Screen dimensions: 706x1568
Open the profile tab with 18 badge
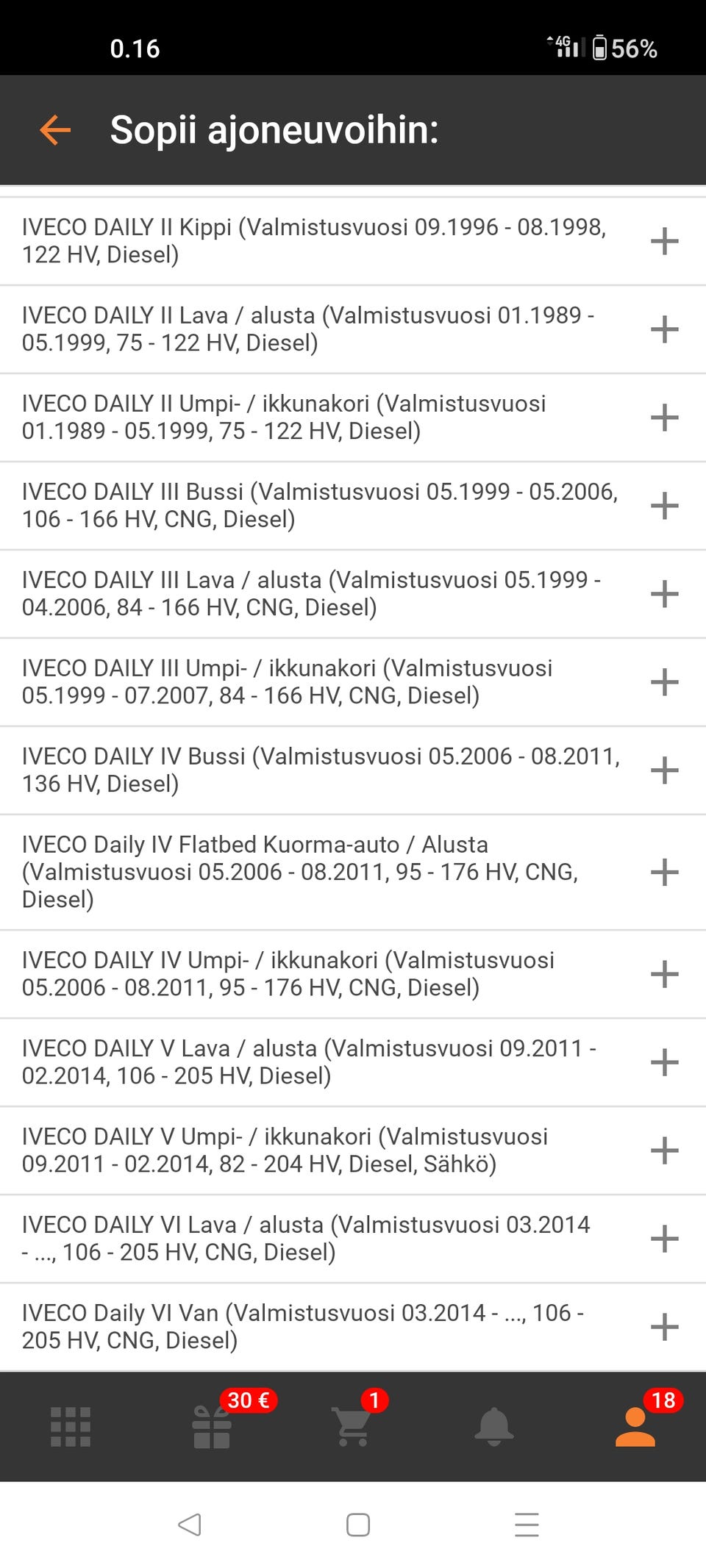[x=635, y=1427]
